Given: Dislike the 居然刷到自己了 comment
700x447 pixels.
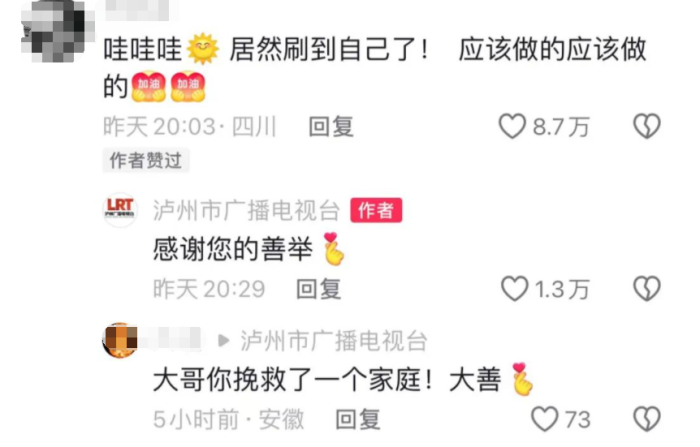Looking at the screenshot, I should (x=648, y=127).
